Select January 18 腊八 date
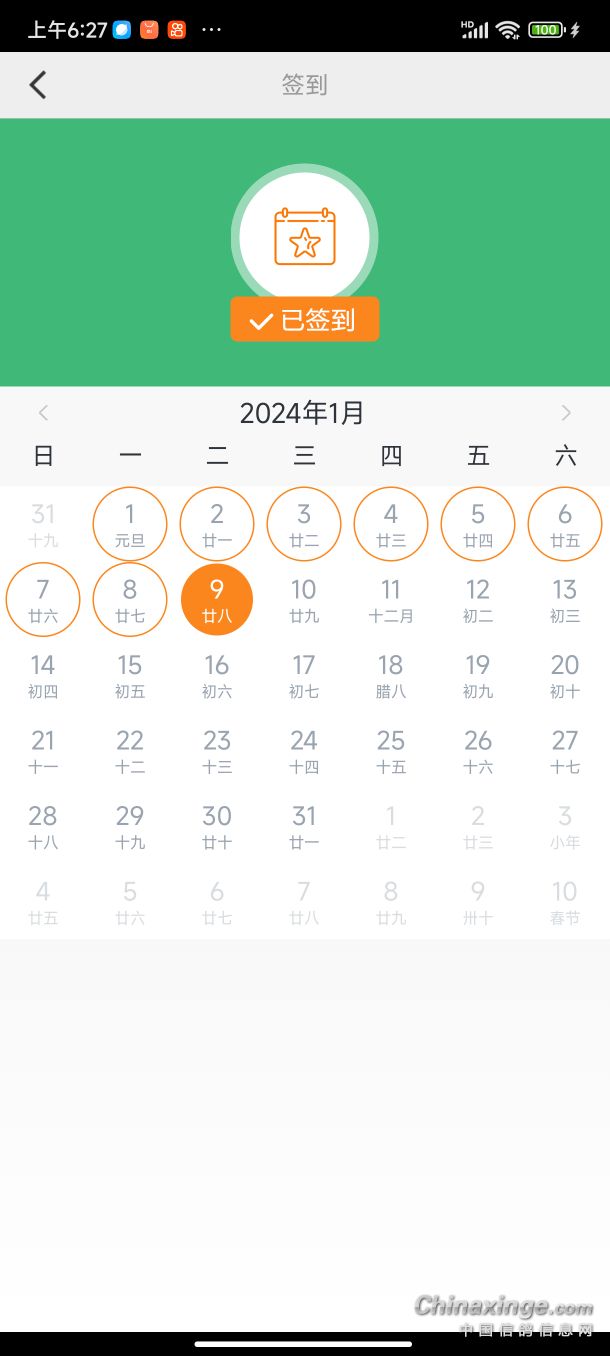The height and width of the screenshot is (1356, 610). (391, 675)
